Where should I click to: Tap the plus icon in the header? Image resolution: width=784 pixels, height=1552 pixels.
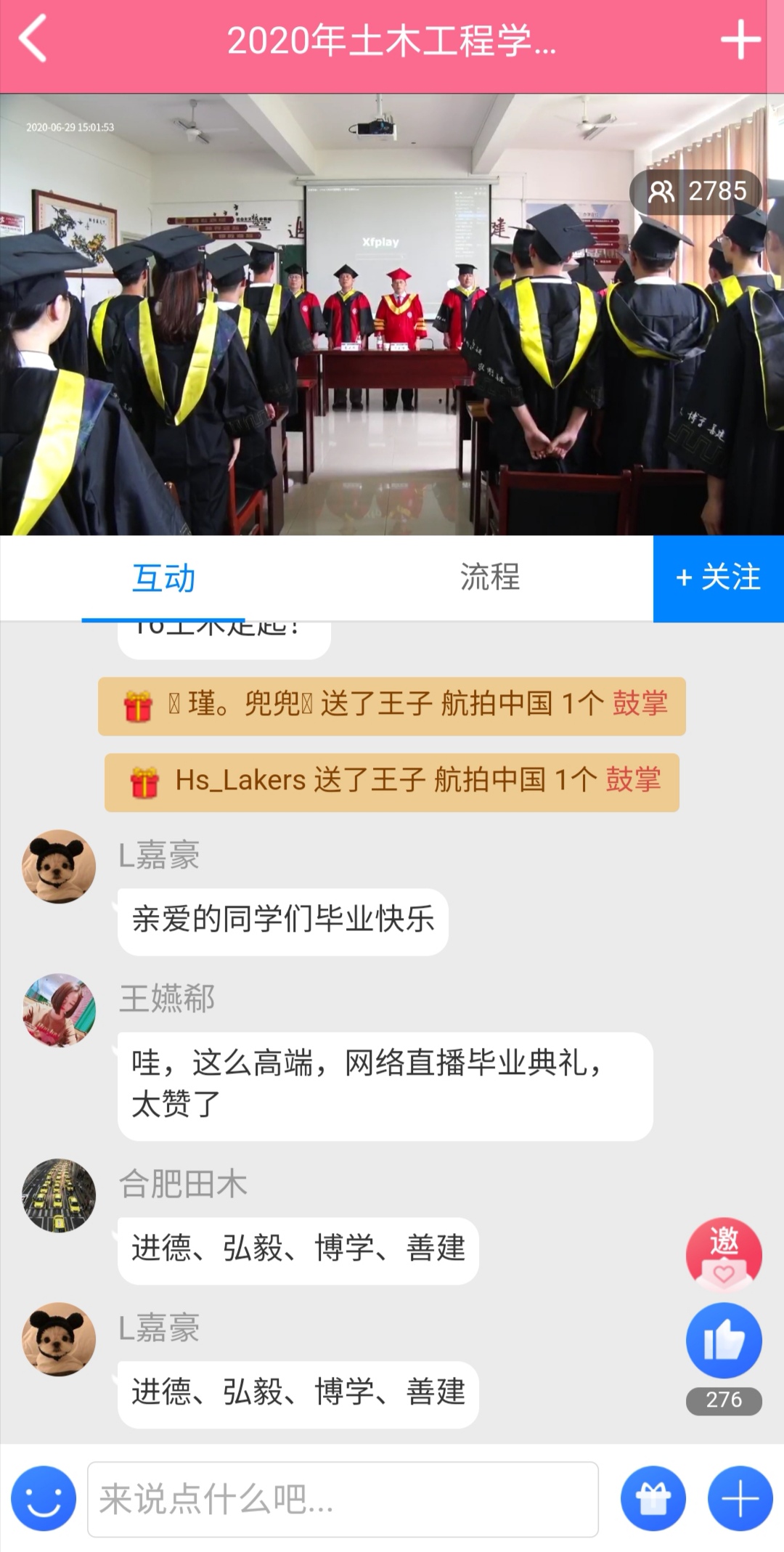[x=740, y=39]
